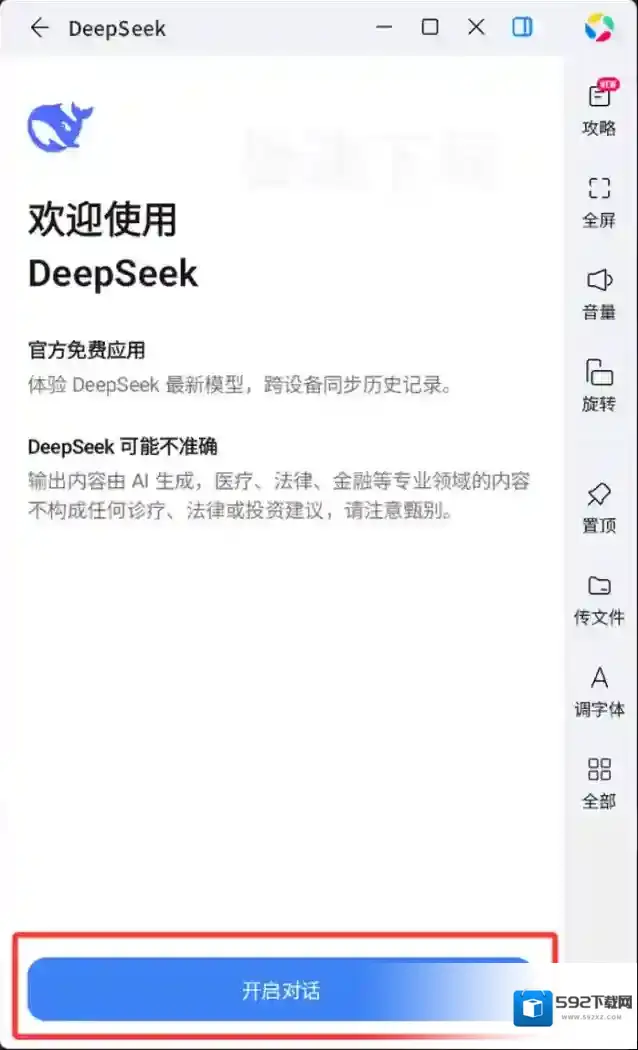Pin the window with 置顶
638x1050 pixels.
point(599,506)
